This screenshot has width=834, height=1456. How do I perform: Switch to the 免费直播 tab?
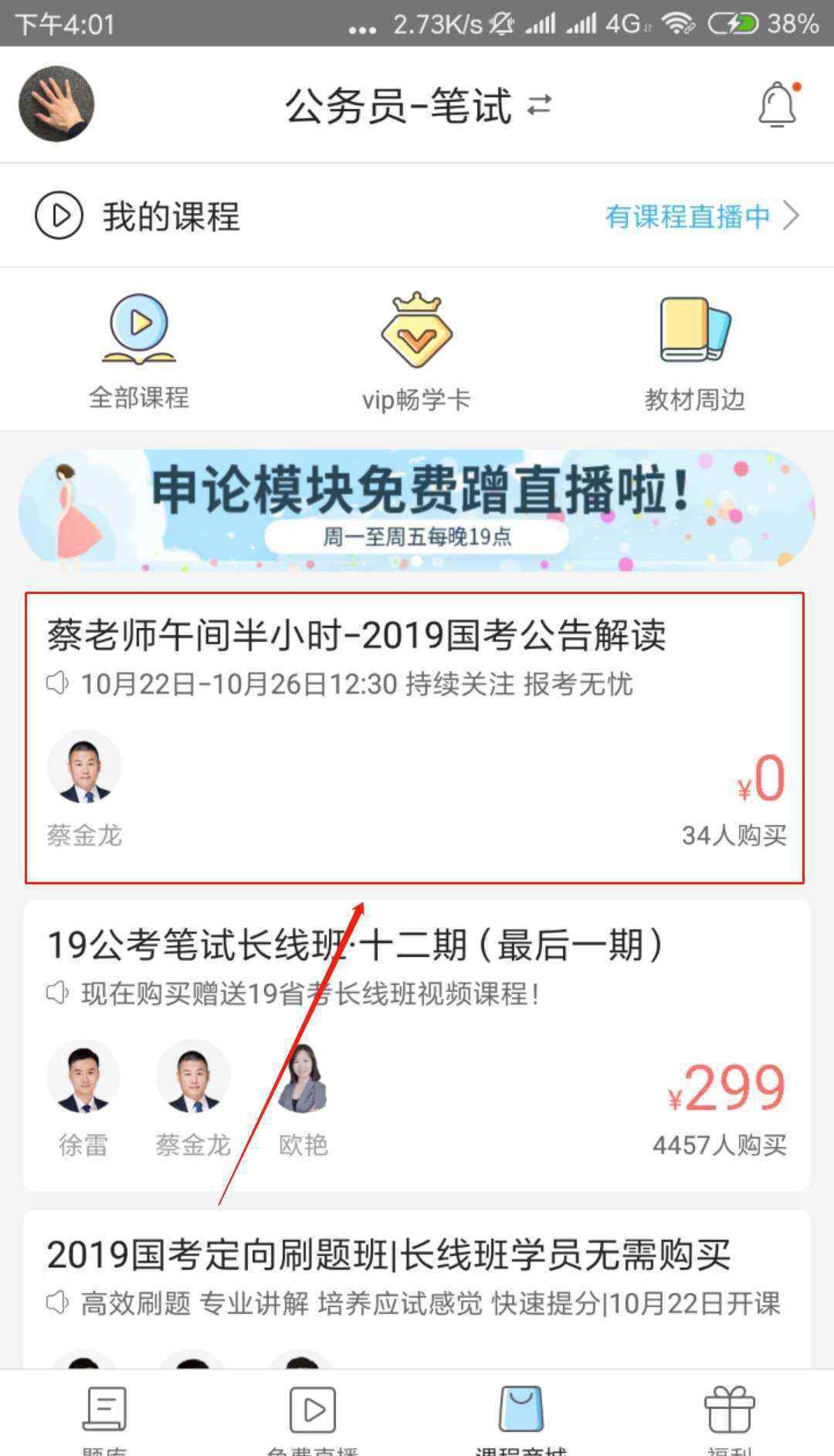(312, 1417)
